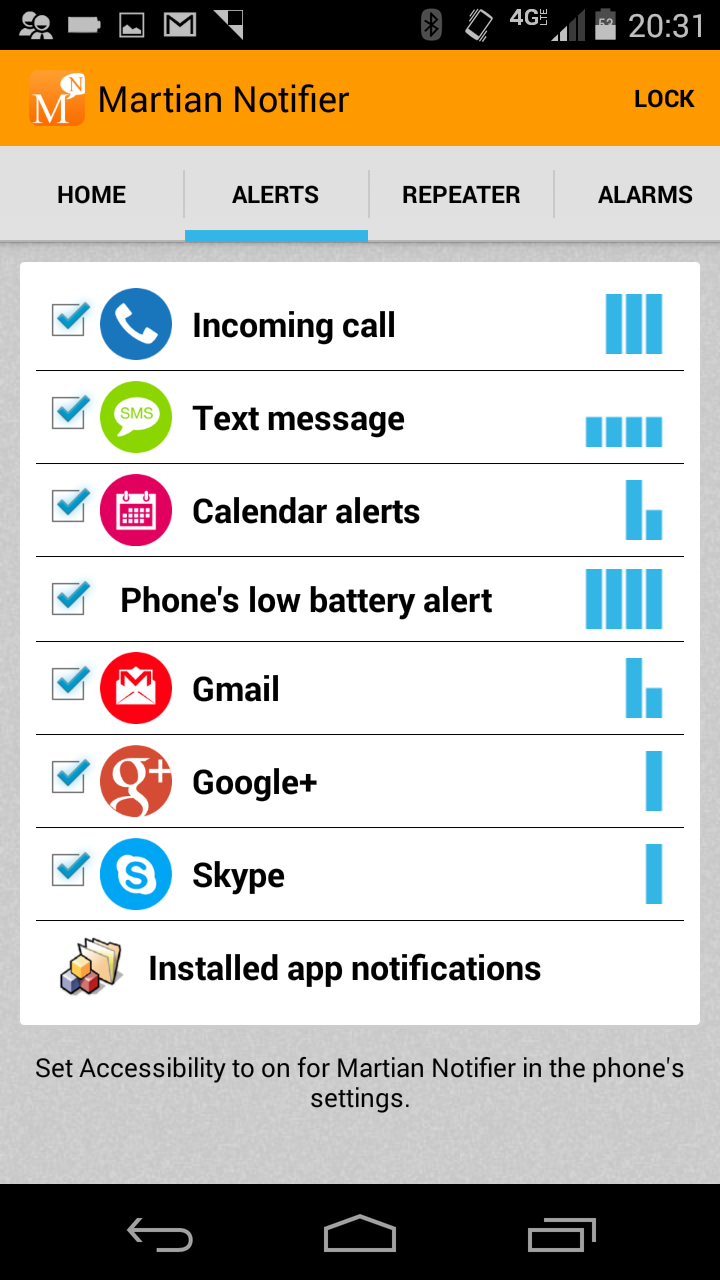The height and width of the screenshot is (1280, 720).
Task: Switch to the HOME tab
Action: click(92, 195)
